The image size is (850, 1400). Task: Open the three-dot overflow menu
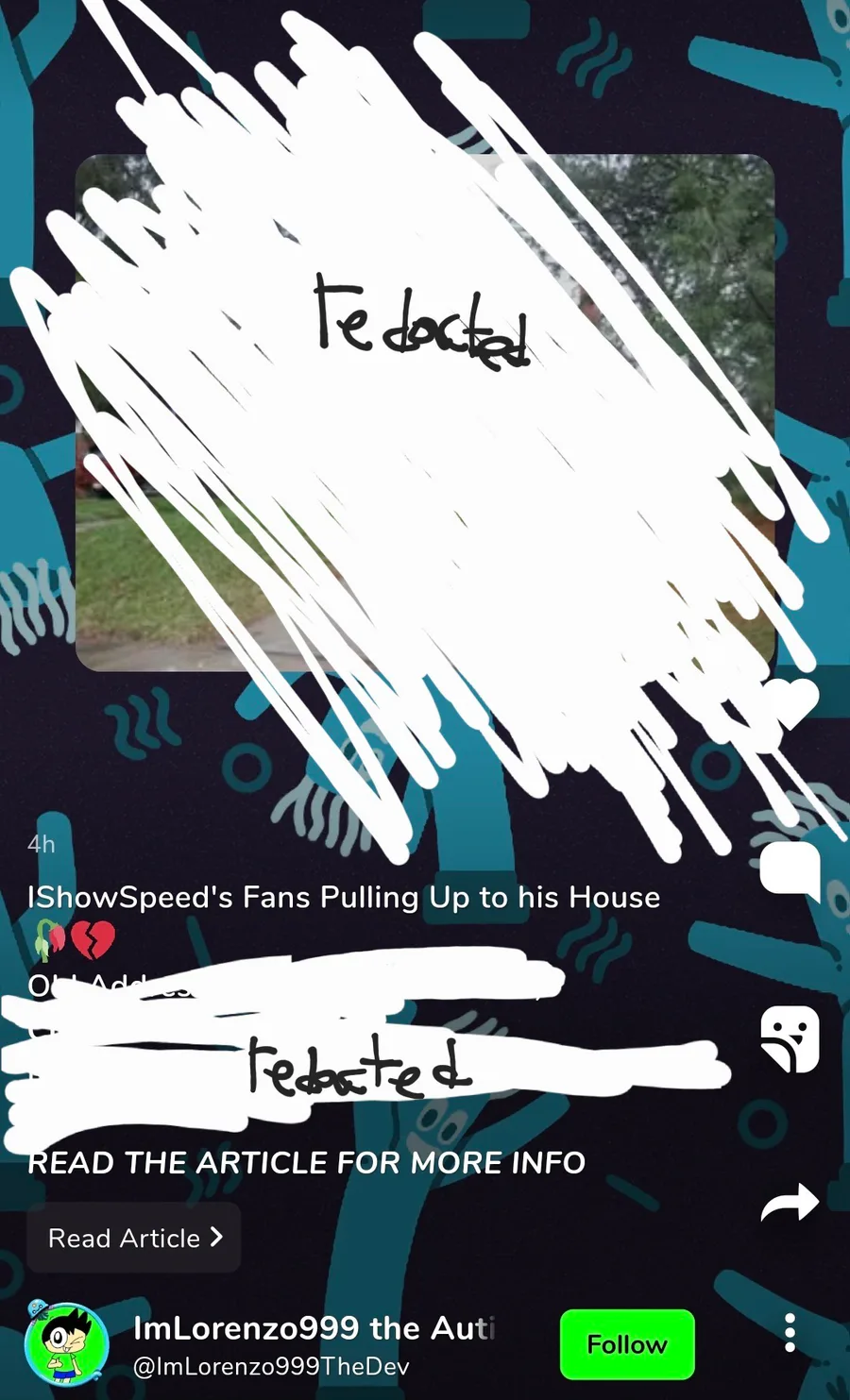[x=790, y=1333]
